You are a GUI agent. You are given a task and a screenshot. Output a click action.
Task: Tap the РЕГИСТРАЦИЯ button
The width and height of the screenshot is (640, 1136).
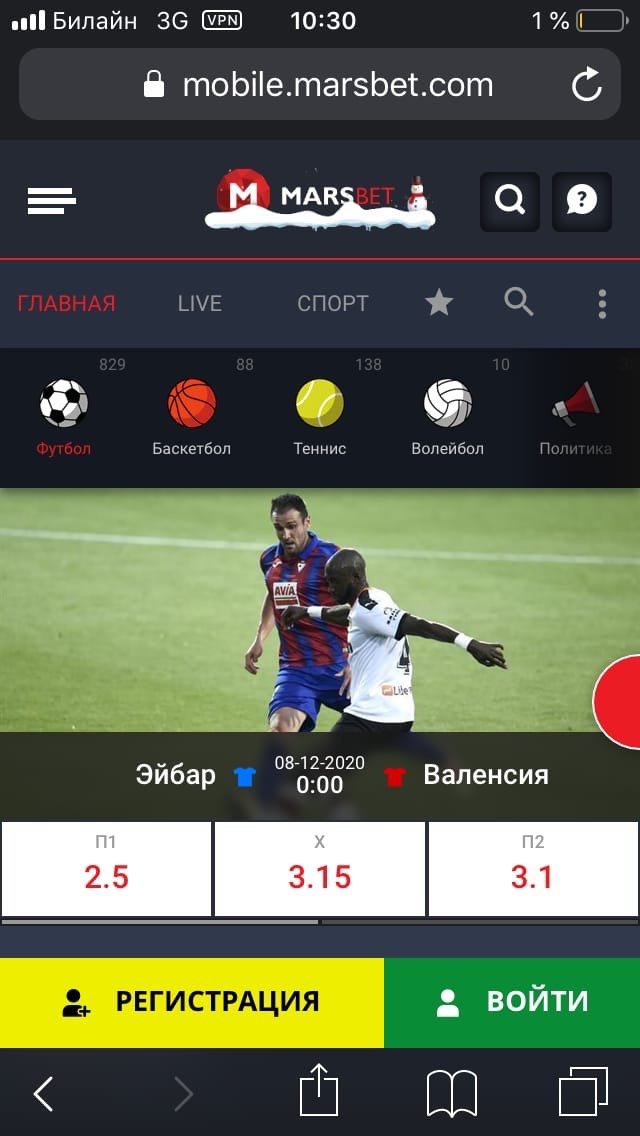point(191,1002)
